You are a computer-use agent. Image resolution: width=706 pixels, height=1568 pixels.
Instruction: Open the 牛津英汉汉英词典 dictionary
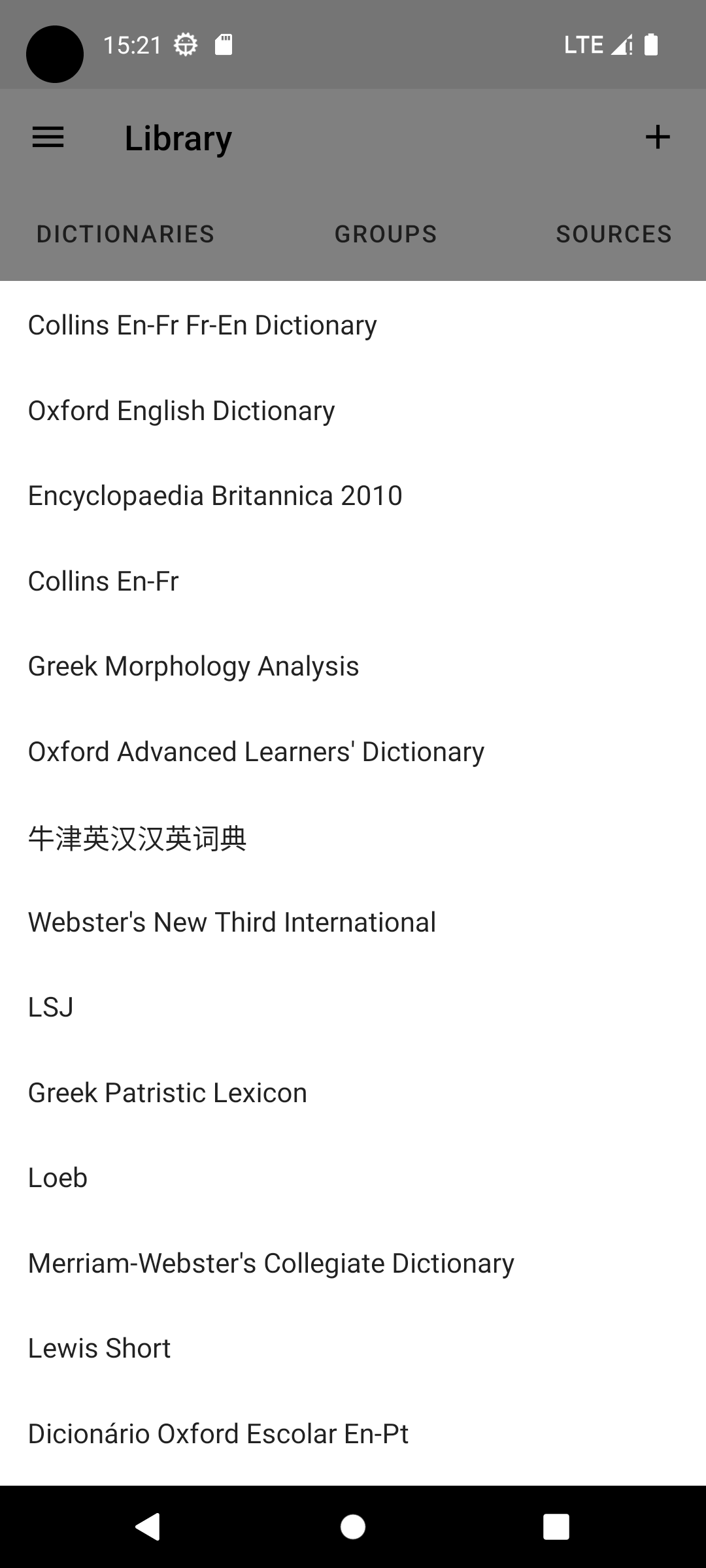coord(137,838)
